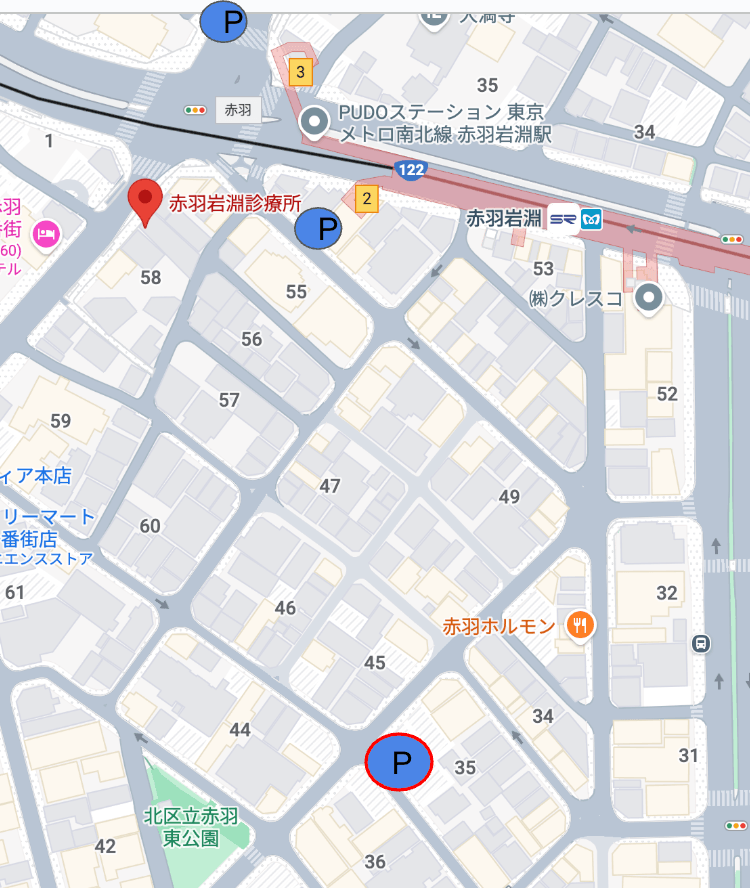Open the 赤羽岩淵 station marker
The height and width of the screenshot is (888, 750).
tap(579, 219)
